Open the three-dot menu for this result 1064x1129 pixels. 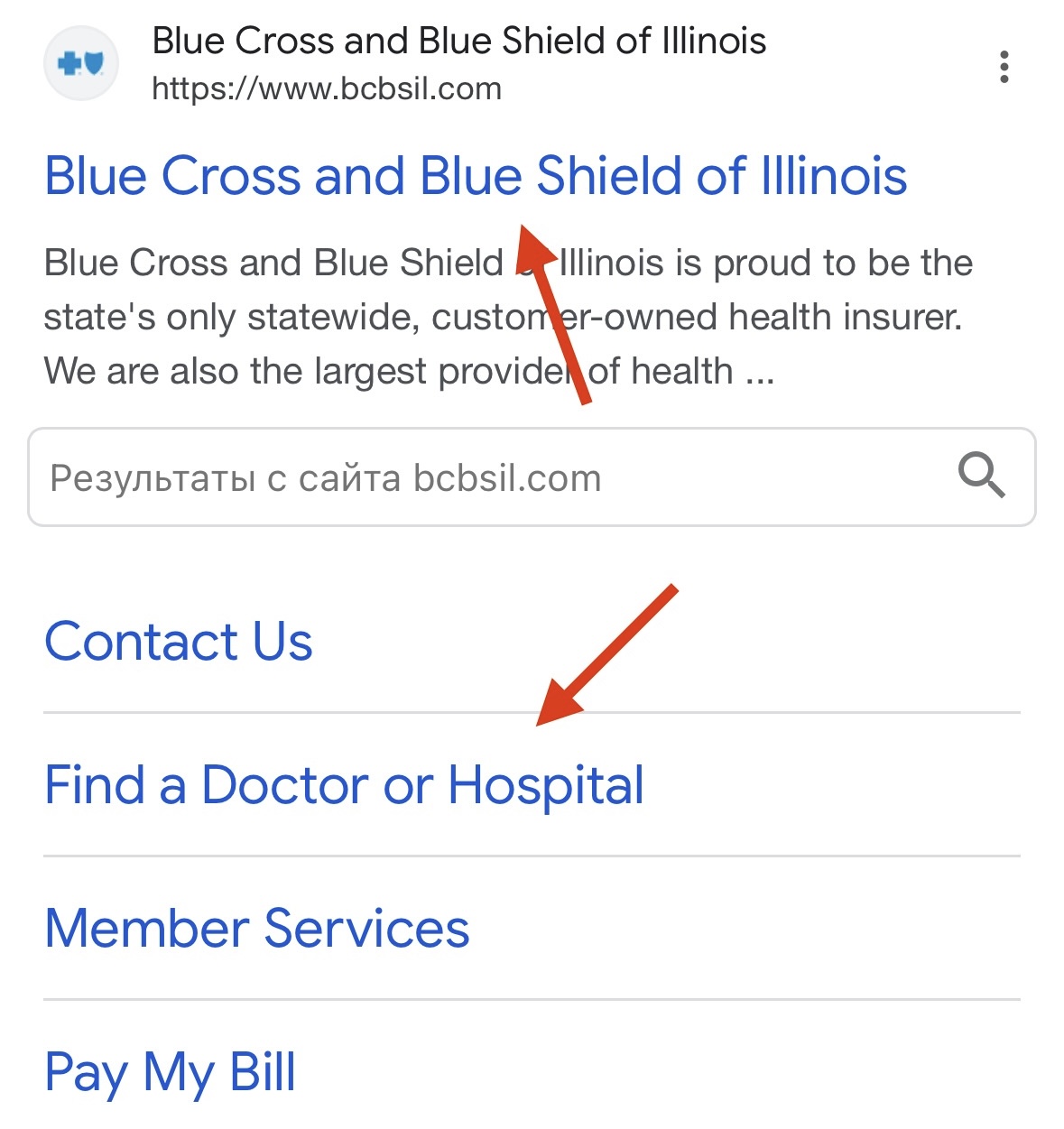coord(1004,68)
